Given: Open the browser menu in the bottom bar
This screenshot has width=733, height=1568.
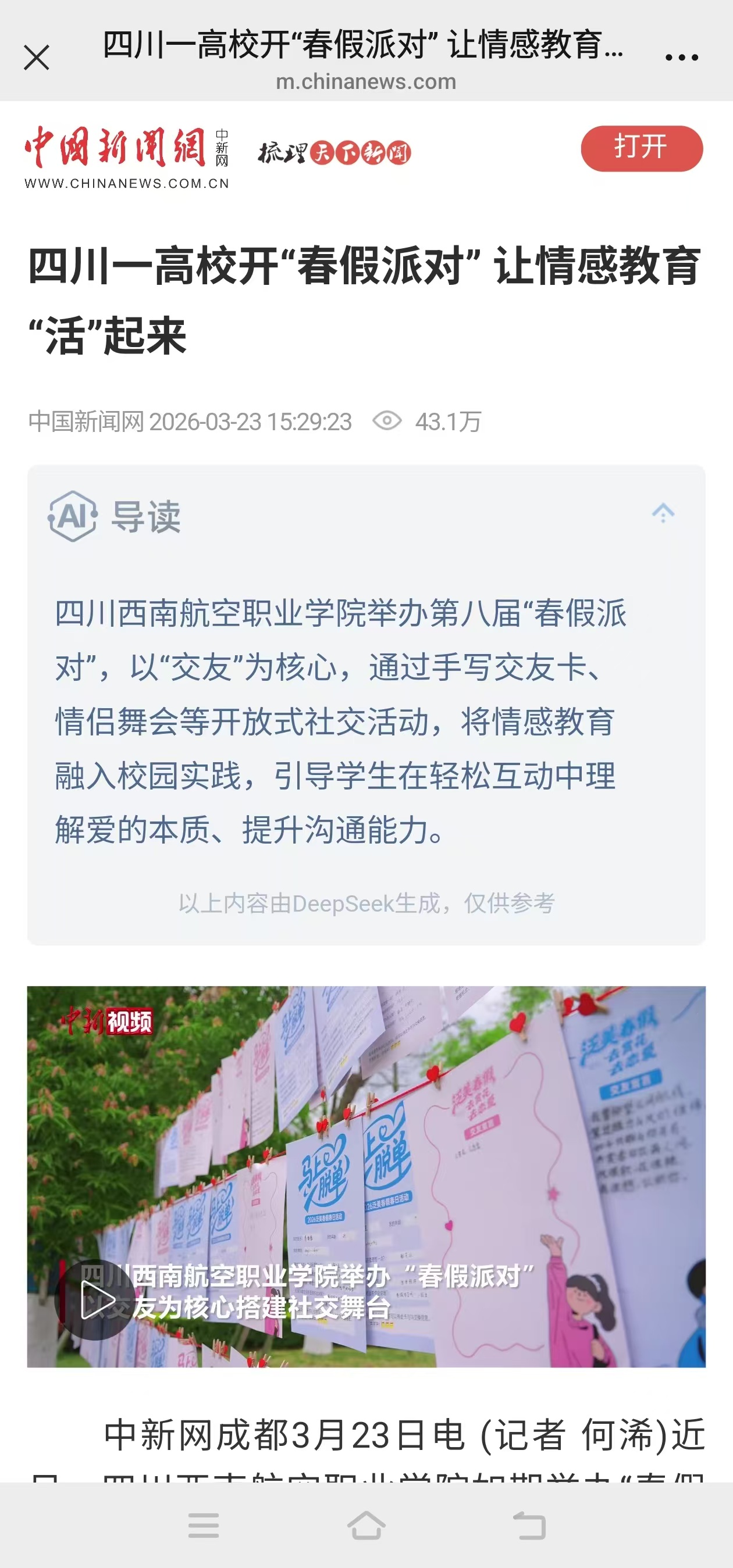Looking at the screenshot, I should point(204,1526).
